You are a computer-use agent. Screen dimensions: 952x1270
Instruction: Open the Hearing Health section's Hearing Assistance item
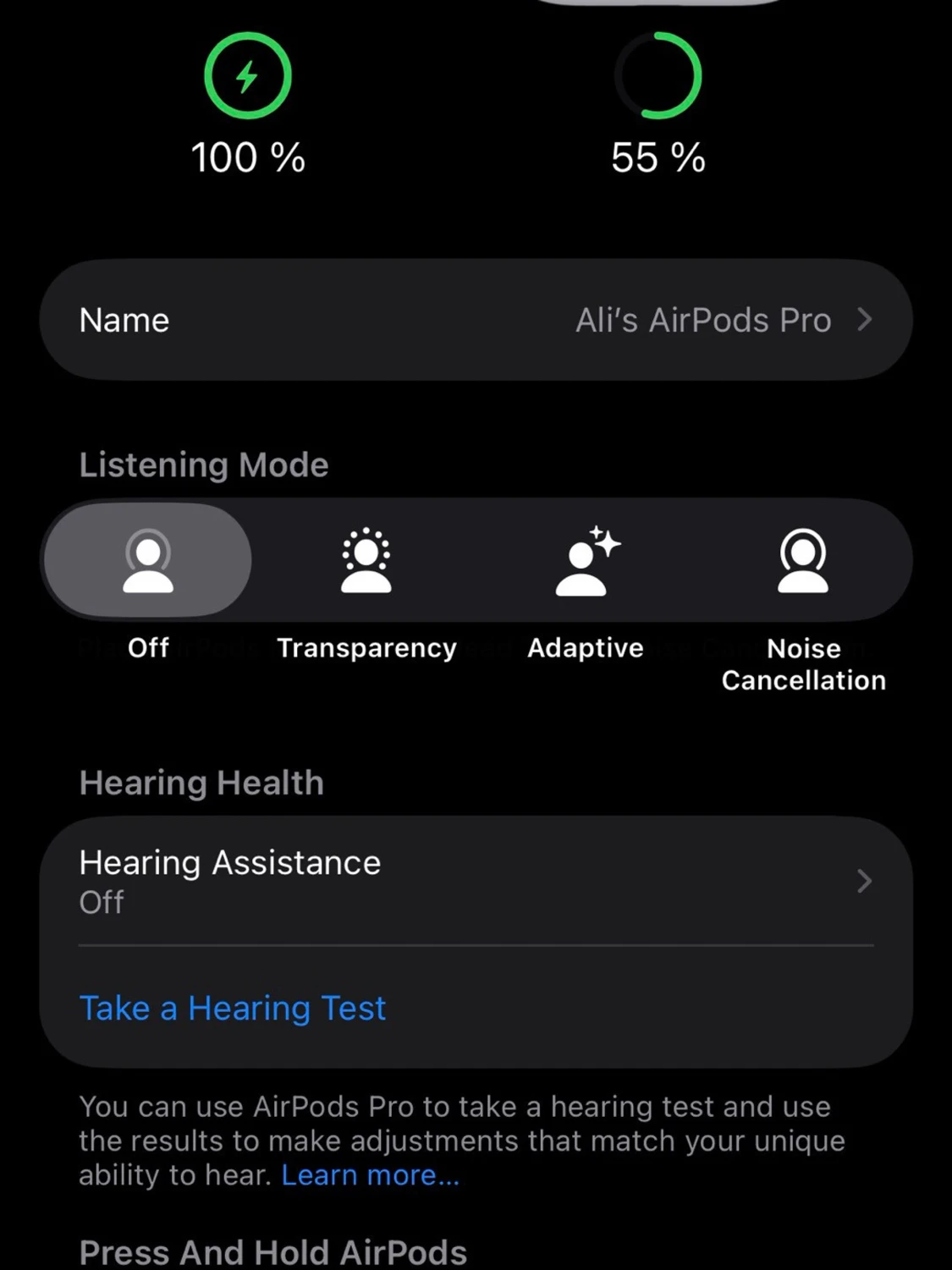pyautogui.click(x=474, y=882)
